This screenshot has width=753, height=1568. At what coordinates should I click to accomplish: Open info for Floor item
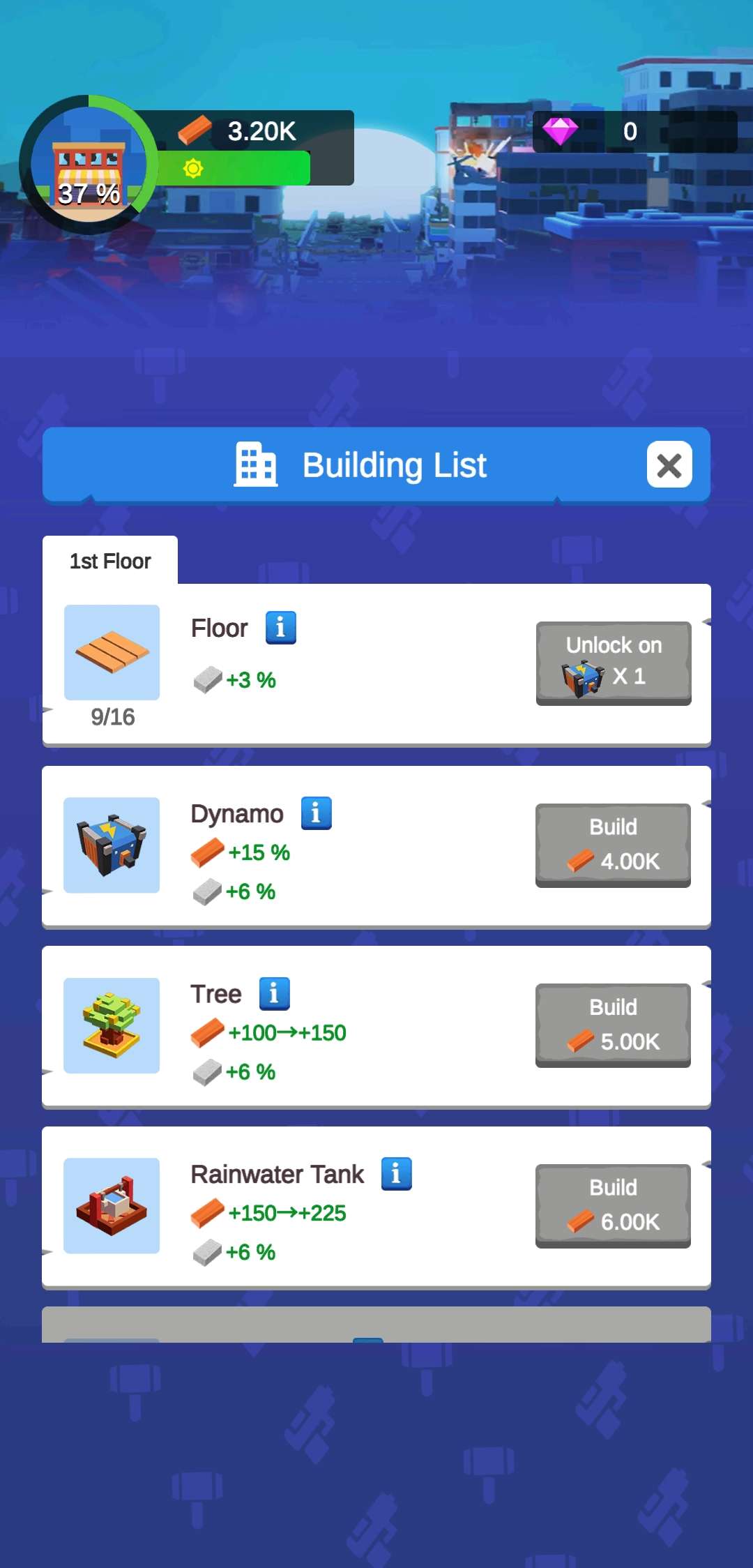coord(280,628)
